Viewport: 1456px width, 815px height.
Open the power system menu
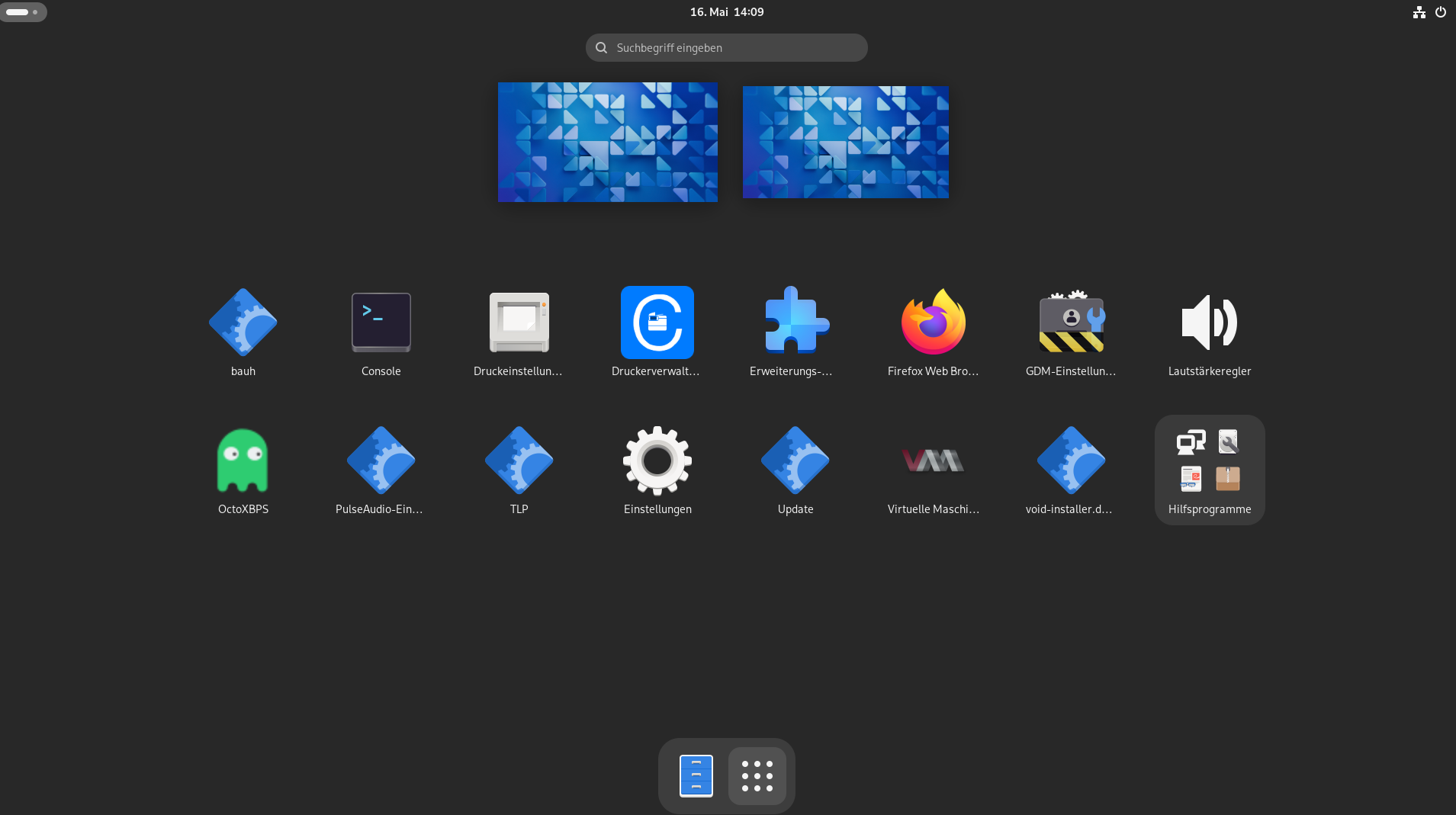(x=1440, y=12)
